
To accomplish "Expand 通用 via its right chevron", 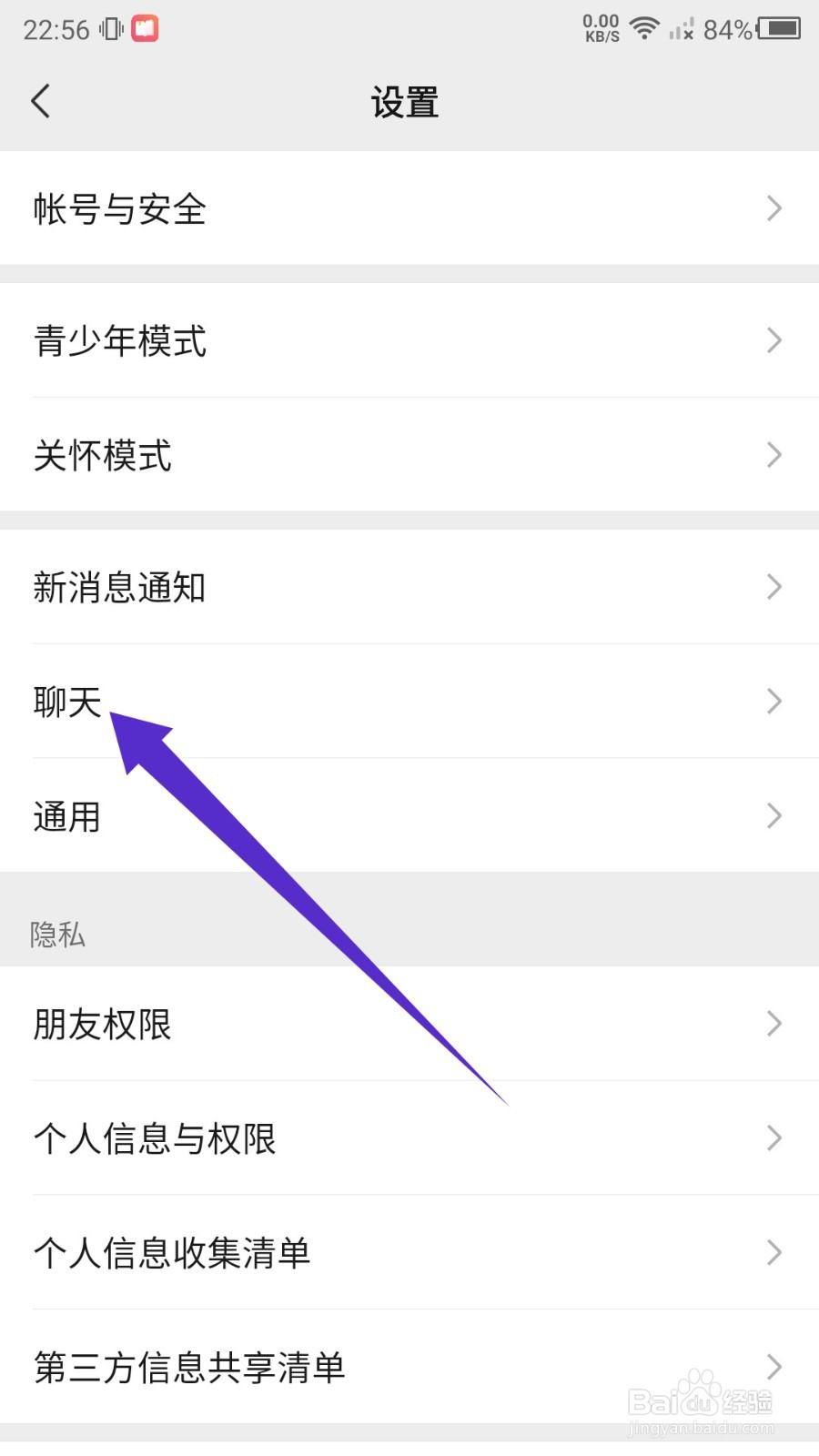I will 774,815.
